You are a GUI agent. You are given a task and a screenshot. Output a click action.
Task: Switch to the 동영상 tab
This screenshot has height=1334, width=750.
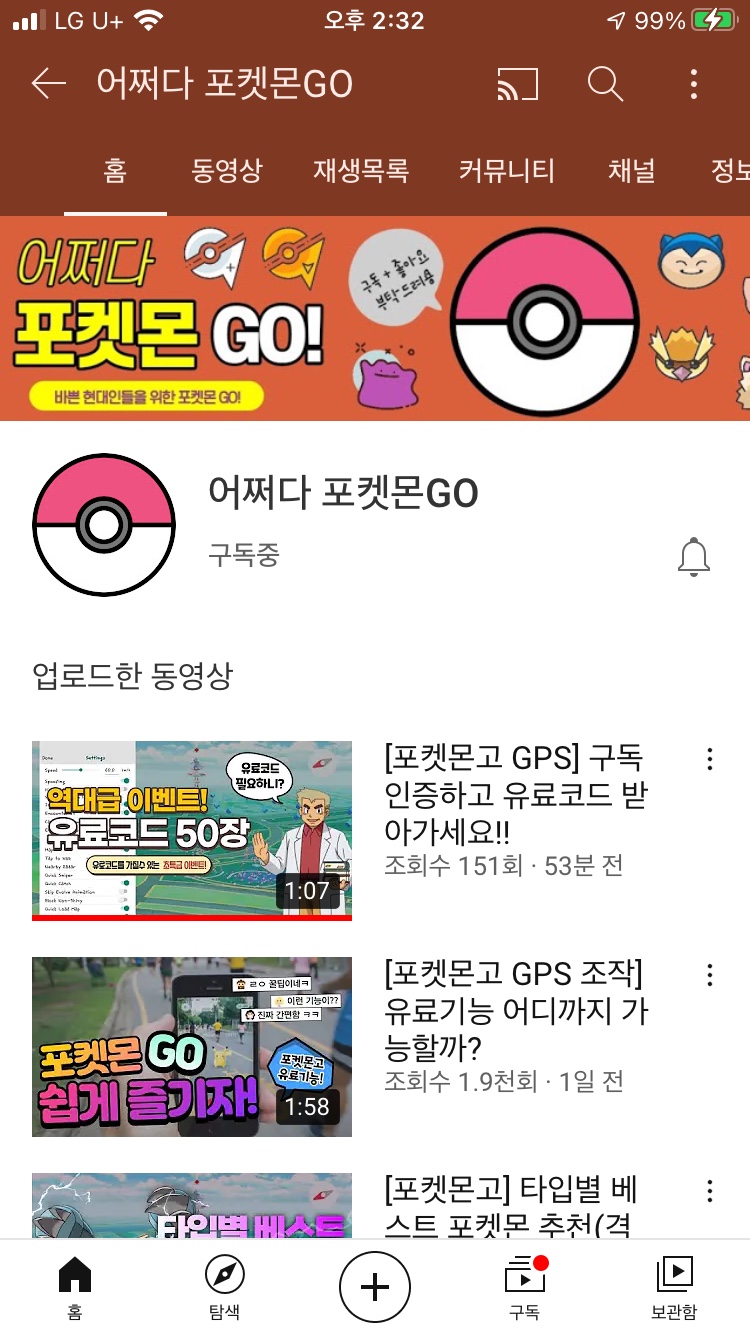(226, 171)
